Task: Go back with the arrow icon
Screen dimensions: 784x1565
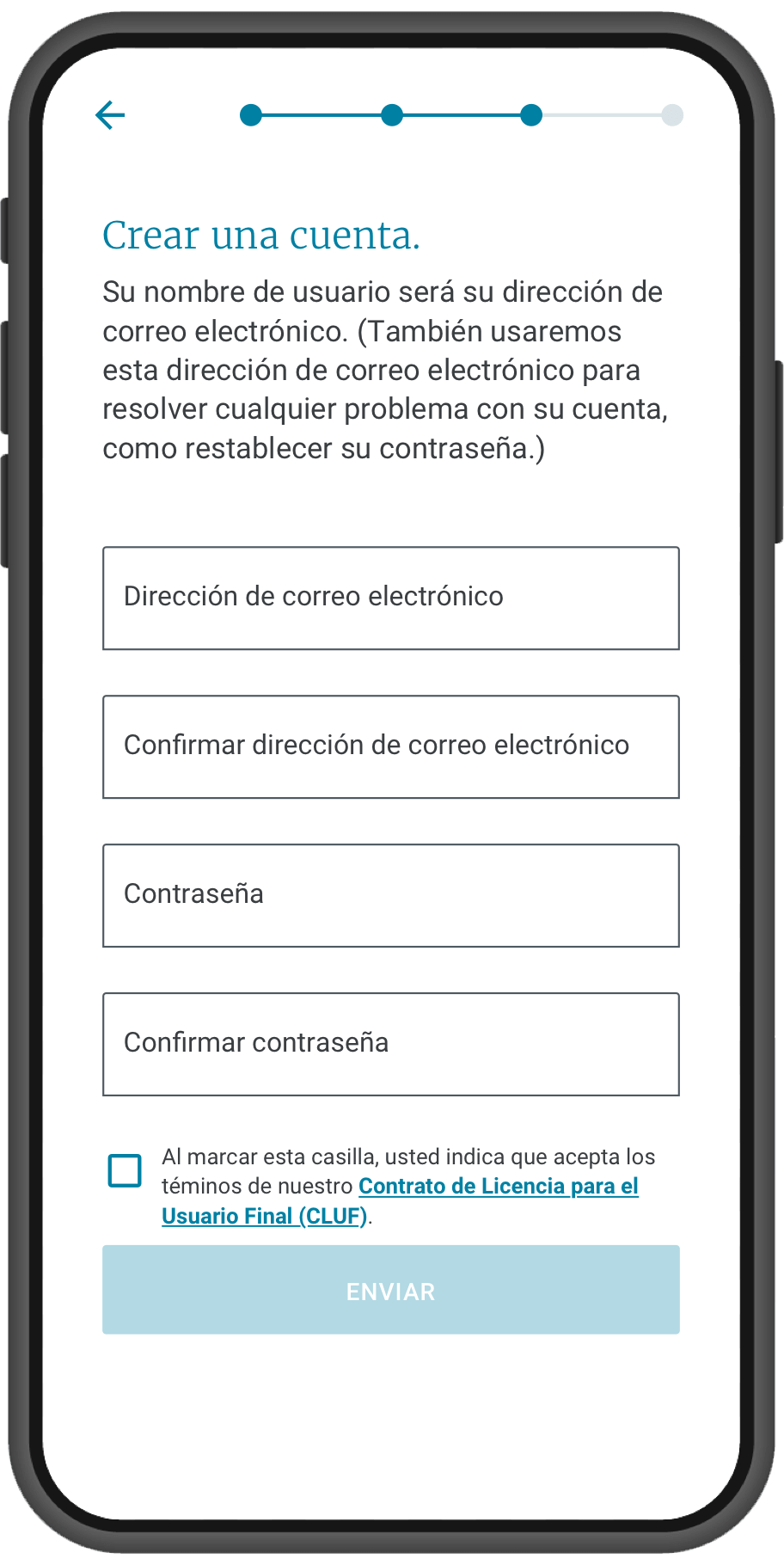Action: tap(110, 115)
